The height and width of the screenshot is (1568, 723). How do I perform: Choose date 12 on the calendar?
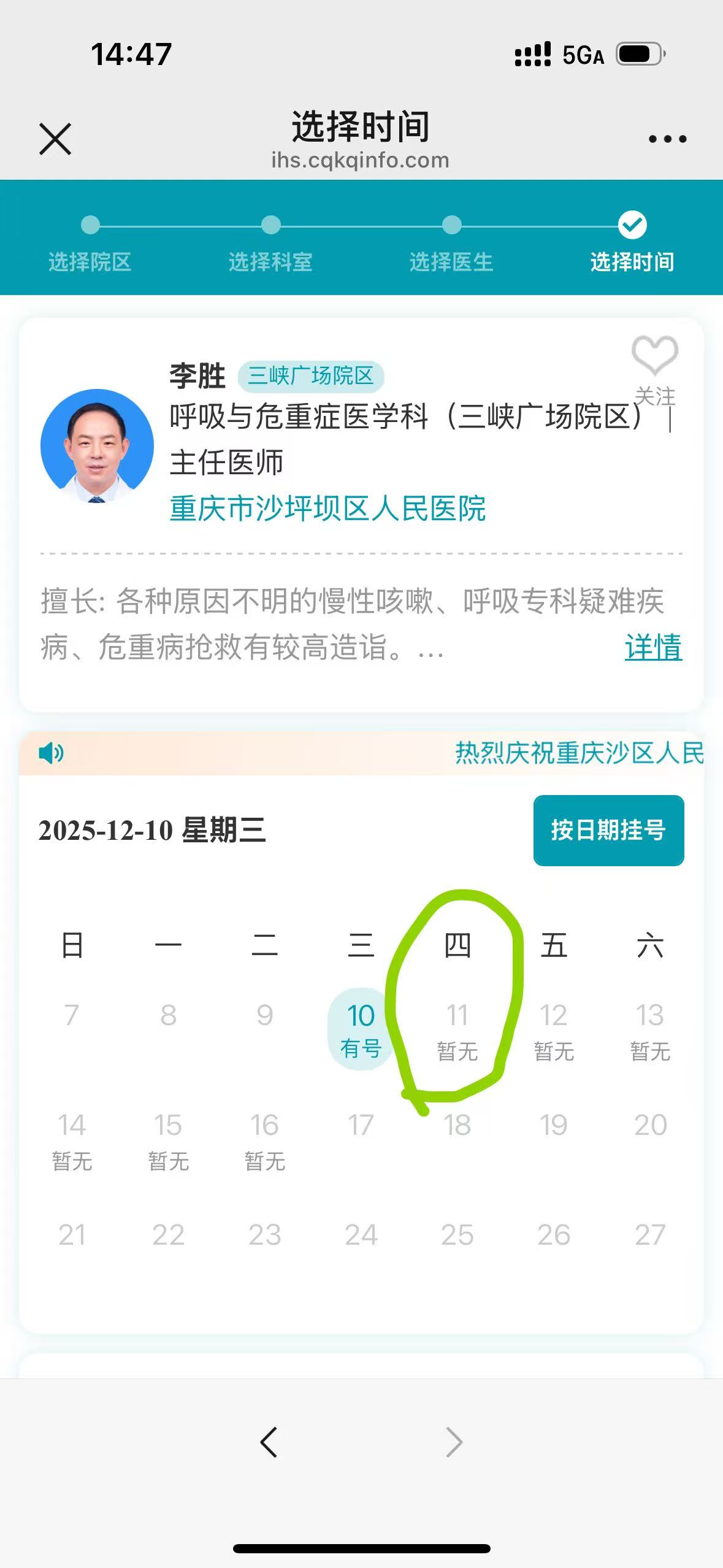[553, 1030]
